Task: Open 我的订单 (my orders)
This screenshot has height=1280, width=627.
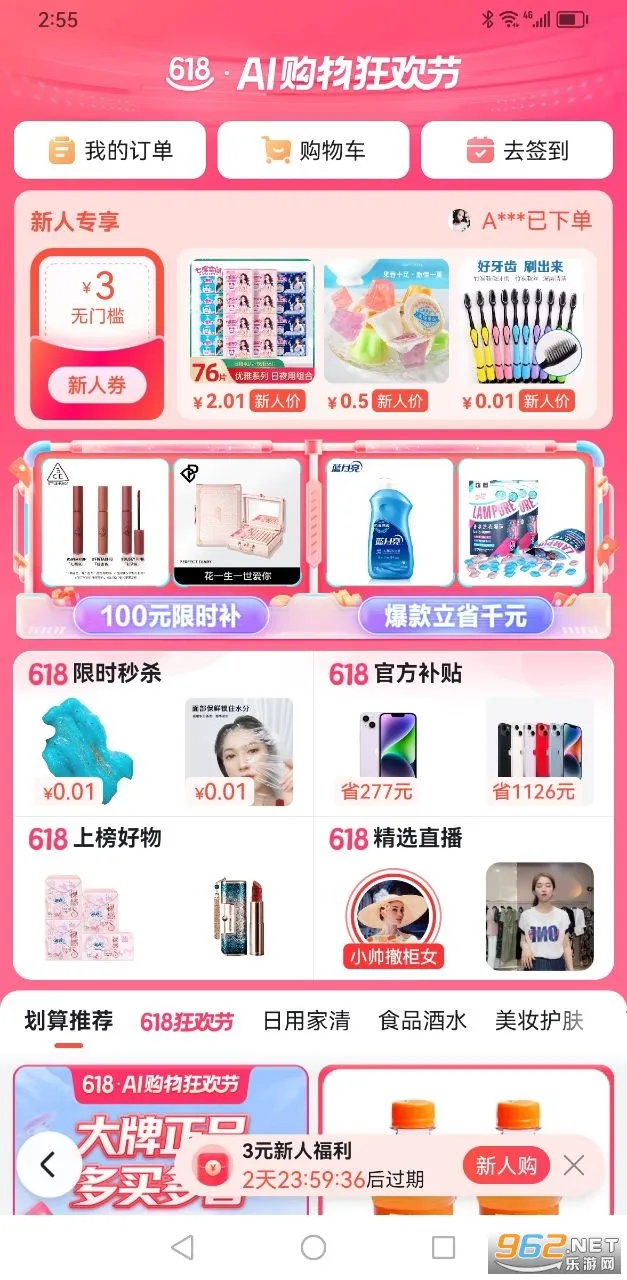Action: click(110, 151)
